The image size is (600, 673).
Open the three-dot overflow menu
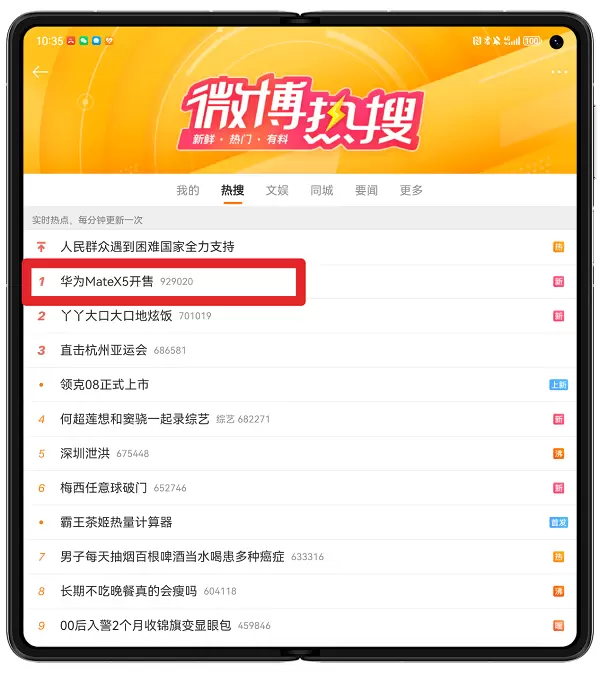click(x=559, y=72)
